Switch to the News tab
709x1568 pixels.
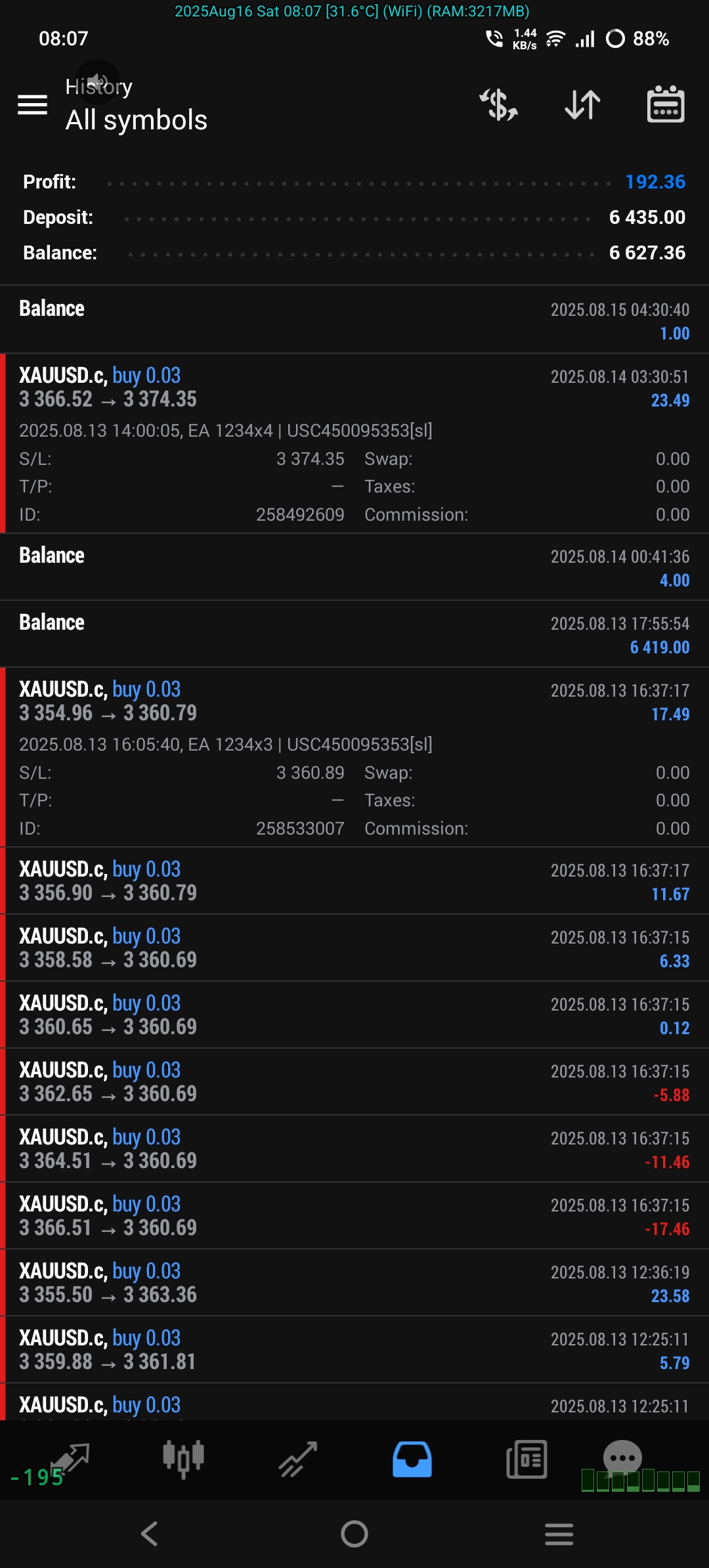click(x=526, y=1460)
